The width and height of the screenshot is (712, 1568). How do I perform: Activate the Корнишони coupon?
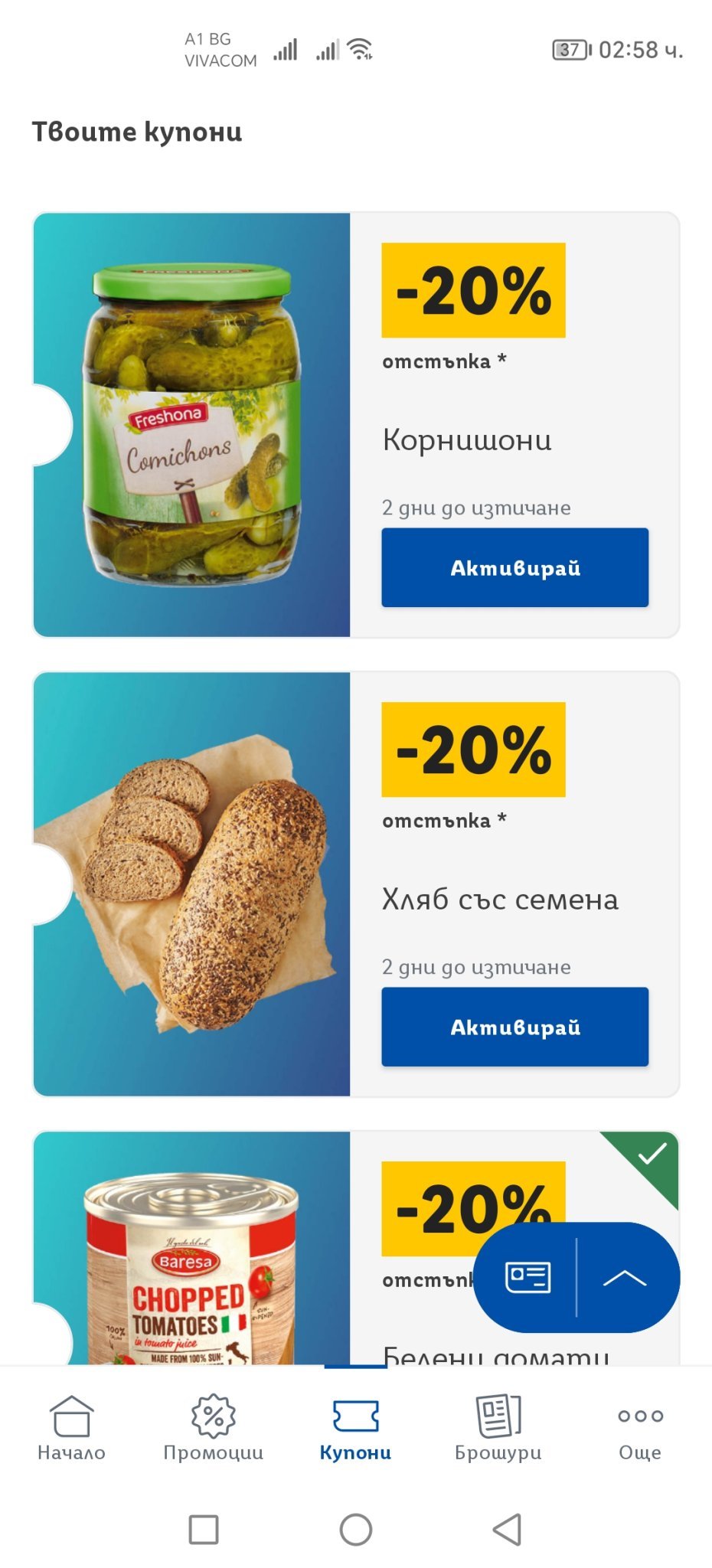click(x=514, y=567)
